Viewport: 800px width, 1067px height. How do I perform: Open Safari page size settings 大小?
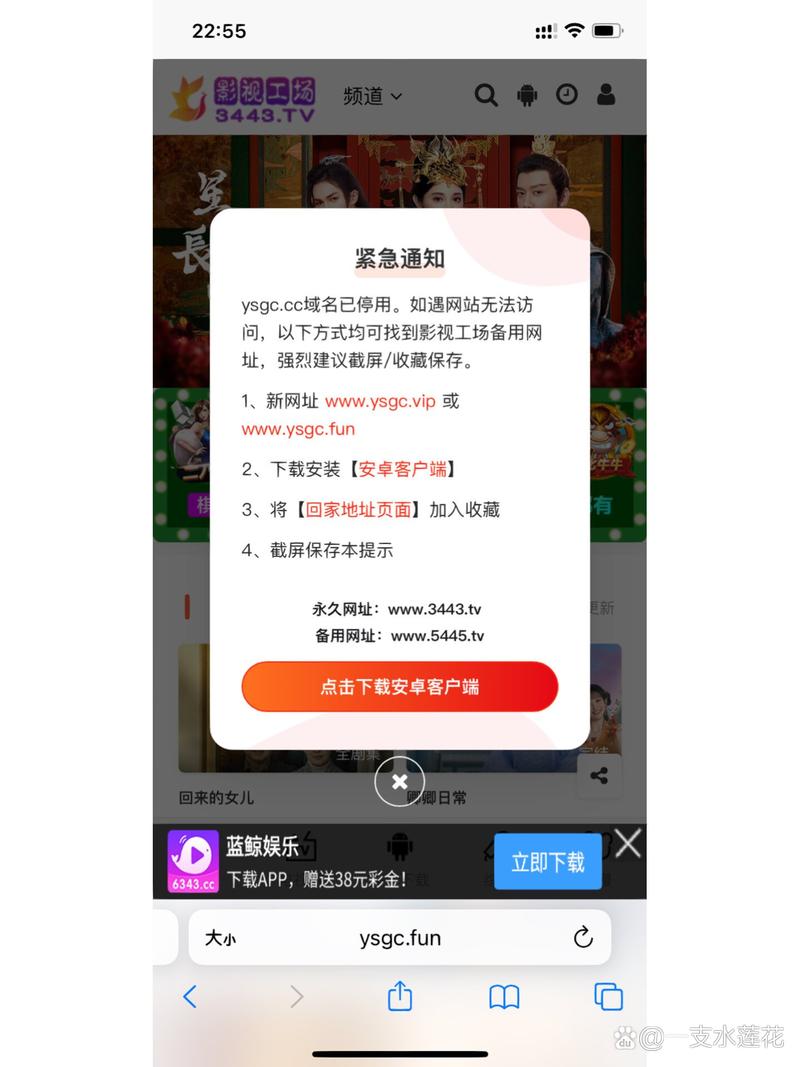tap(220, 938)
